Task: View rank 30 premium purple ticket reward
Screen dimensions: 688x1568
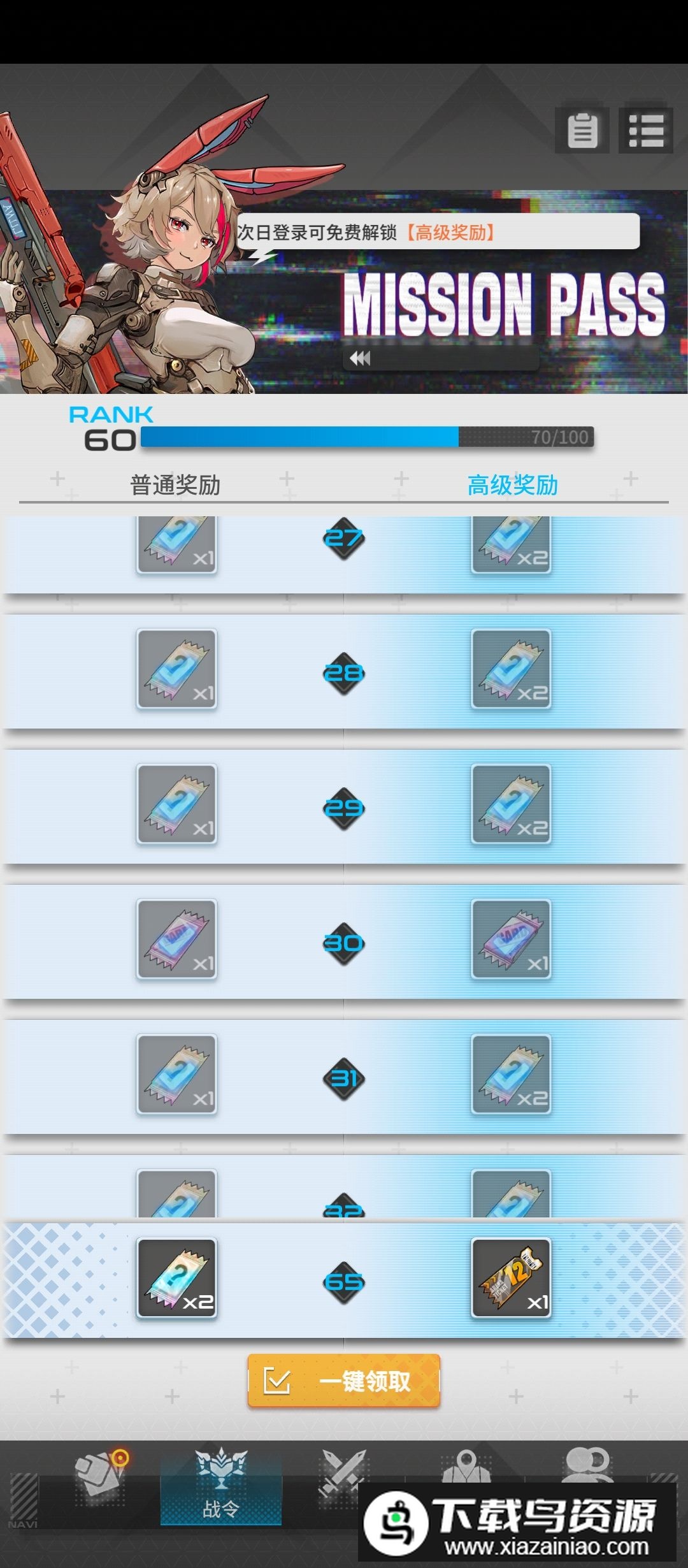Action: (511, 939)
